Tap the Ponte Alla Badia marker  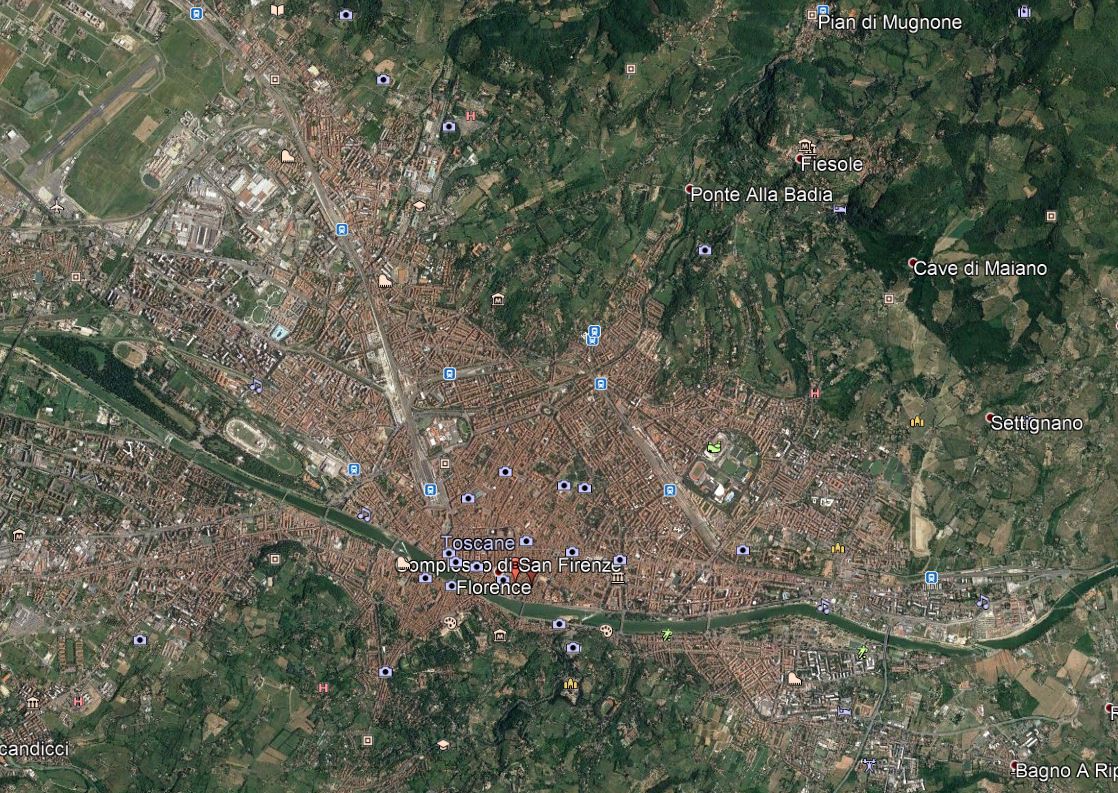(689, 188)
